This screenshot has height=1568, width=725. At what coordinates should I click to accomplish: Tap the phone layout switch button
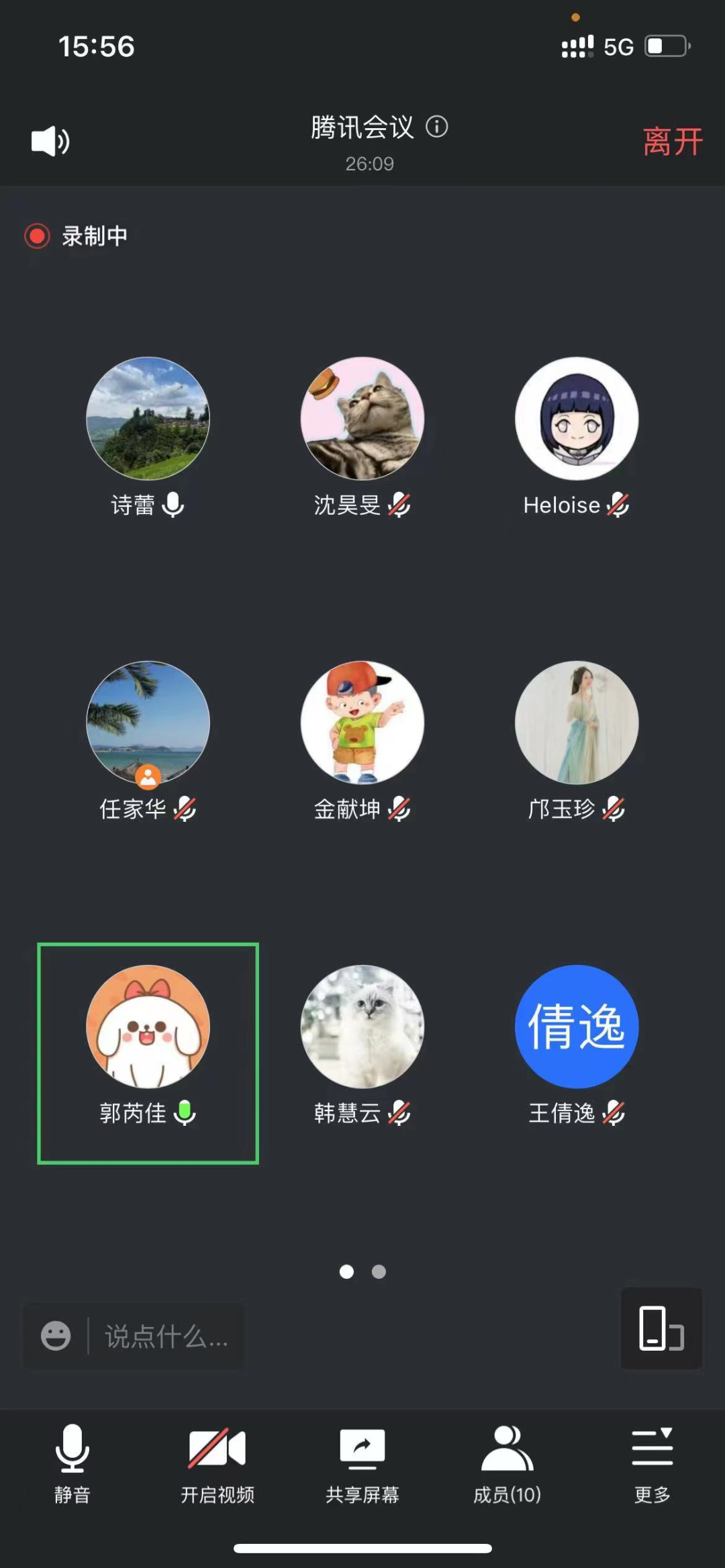(661, 1328)
